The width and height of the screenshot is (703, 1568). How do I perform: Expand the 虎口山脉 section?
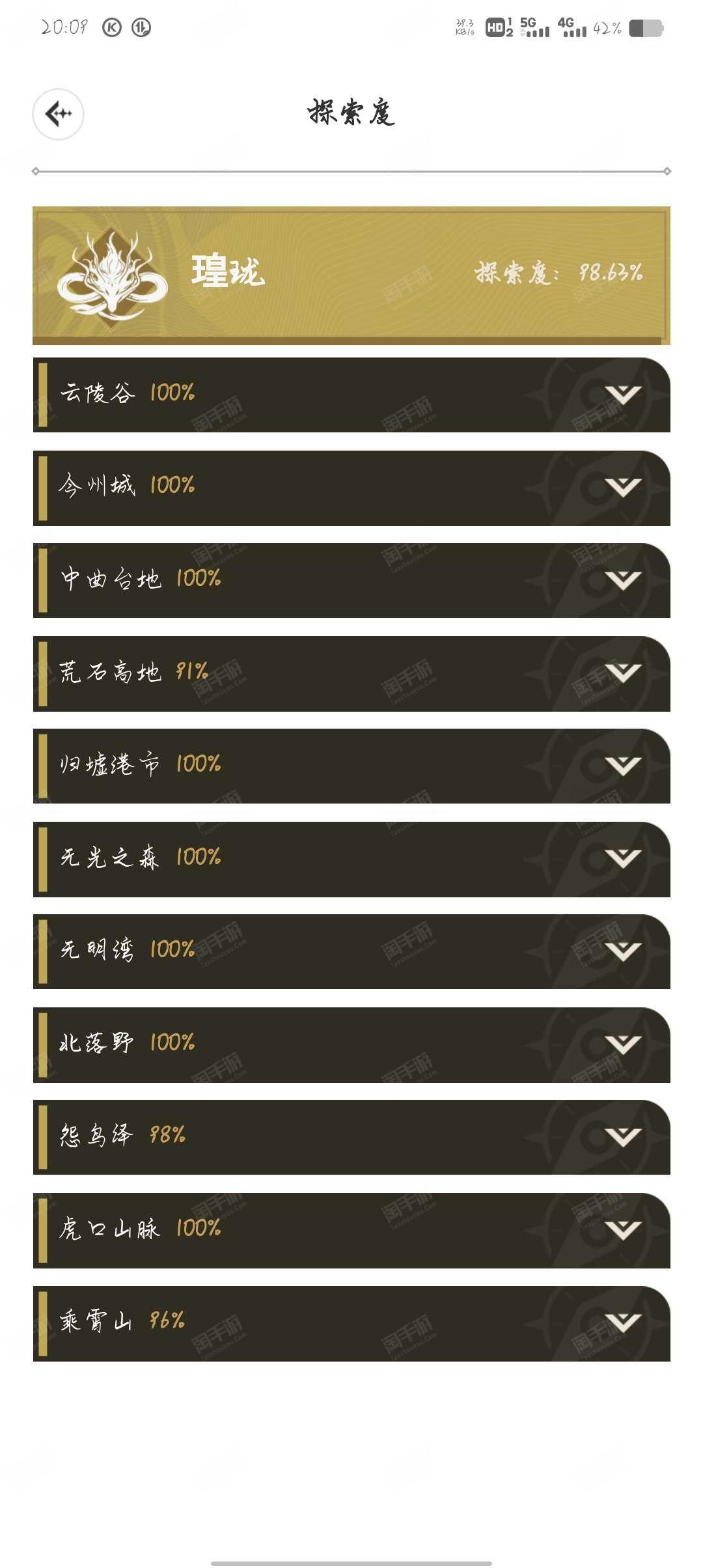(351, 1230)
